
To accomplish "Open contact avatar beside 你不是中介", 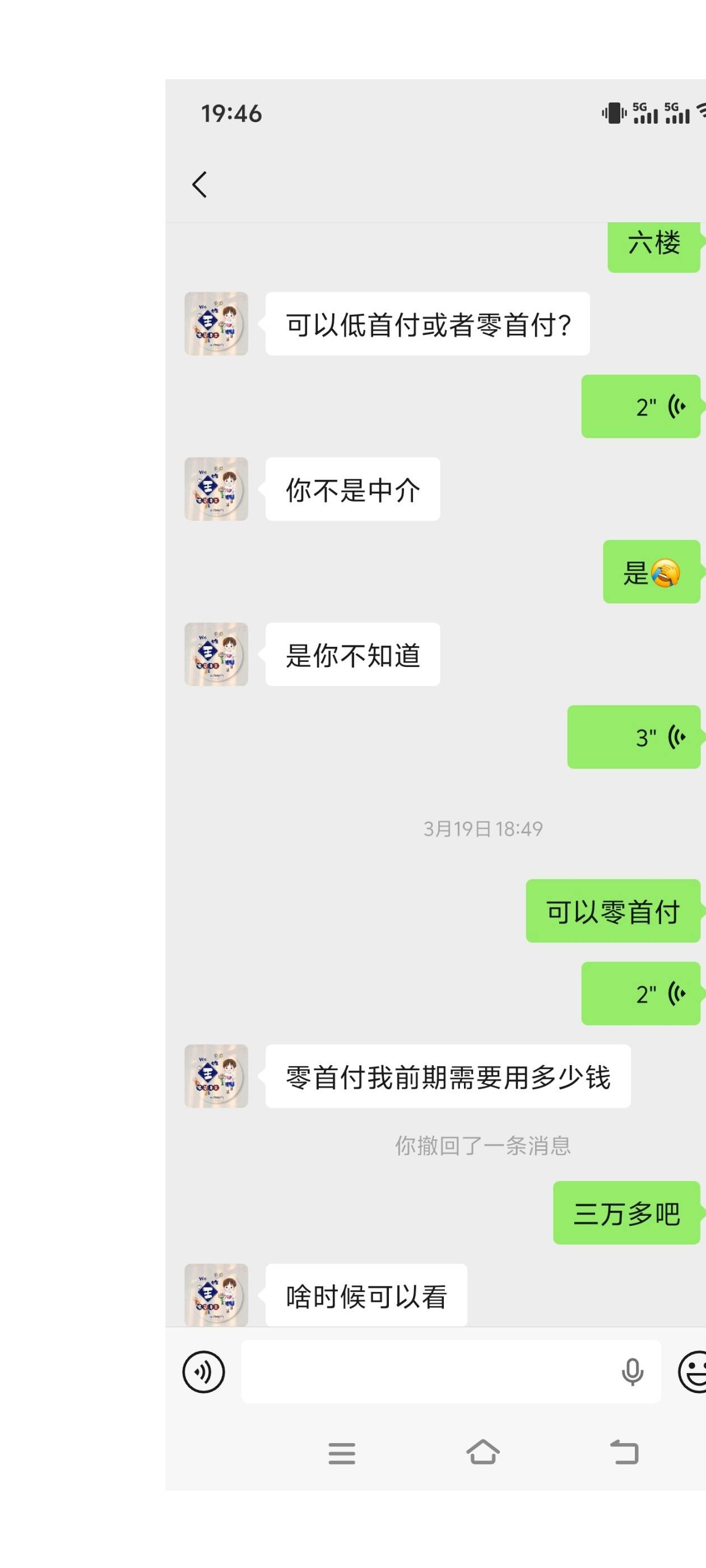I will pyautogui.click(x=216, y=489).
